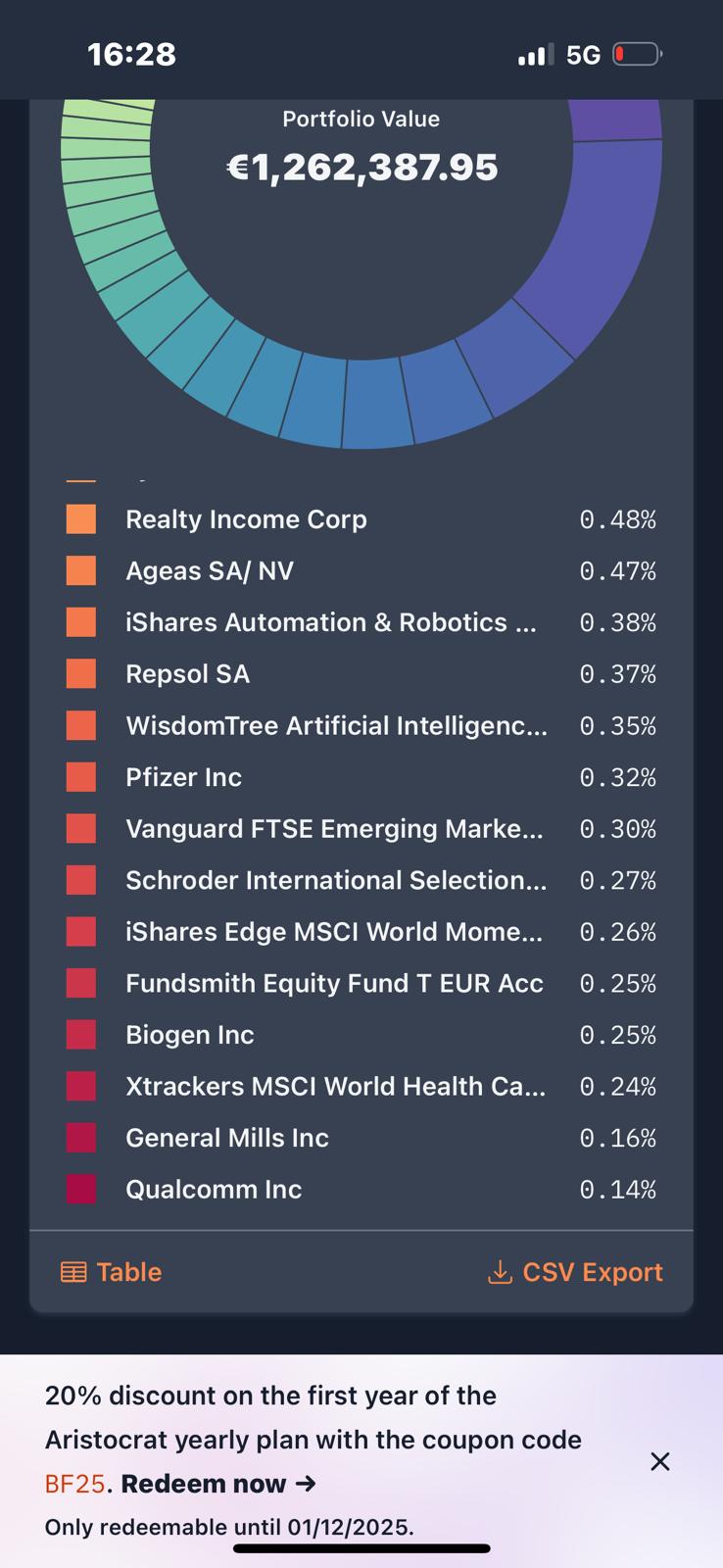Select Fundsmith Equity Fund T EUR Acc
723x1568 pixels.
click(x=334, y=983)
